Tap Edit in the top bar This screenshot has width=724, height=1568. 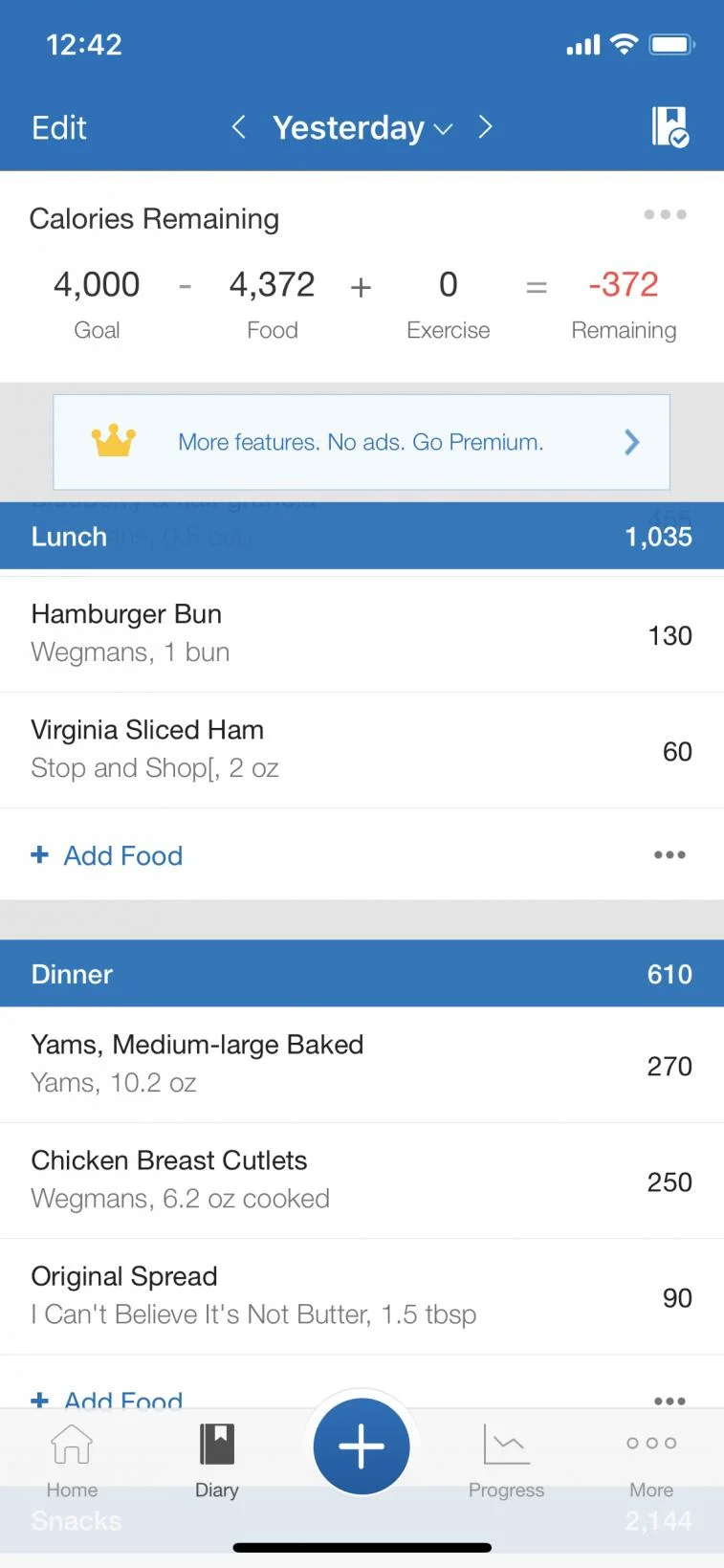[59, 128]
